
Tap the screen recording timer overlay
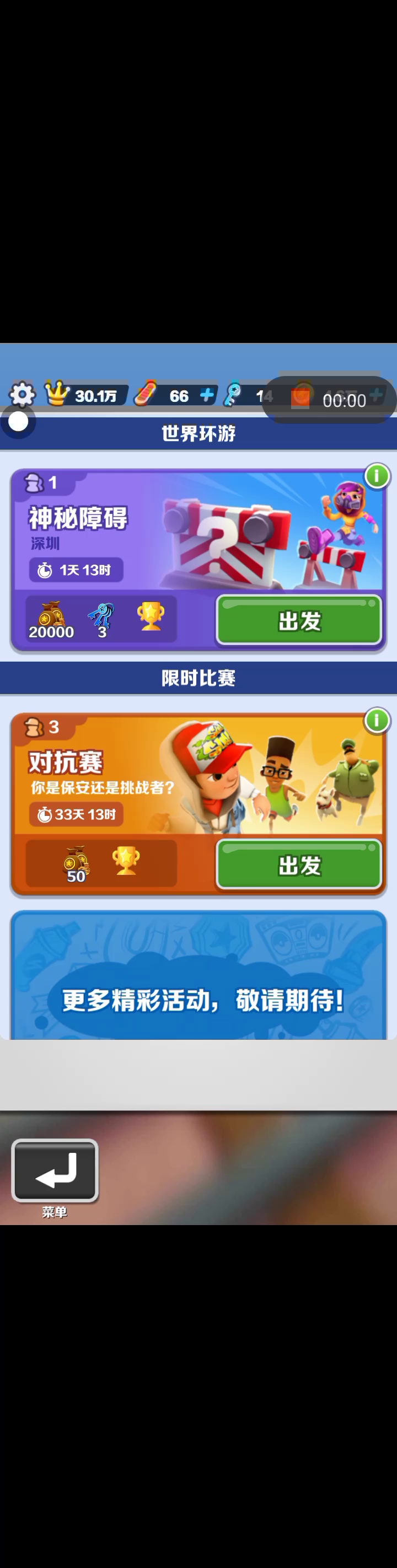coord(329,399)
